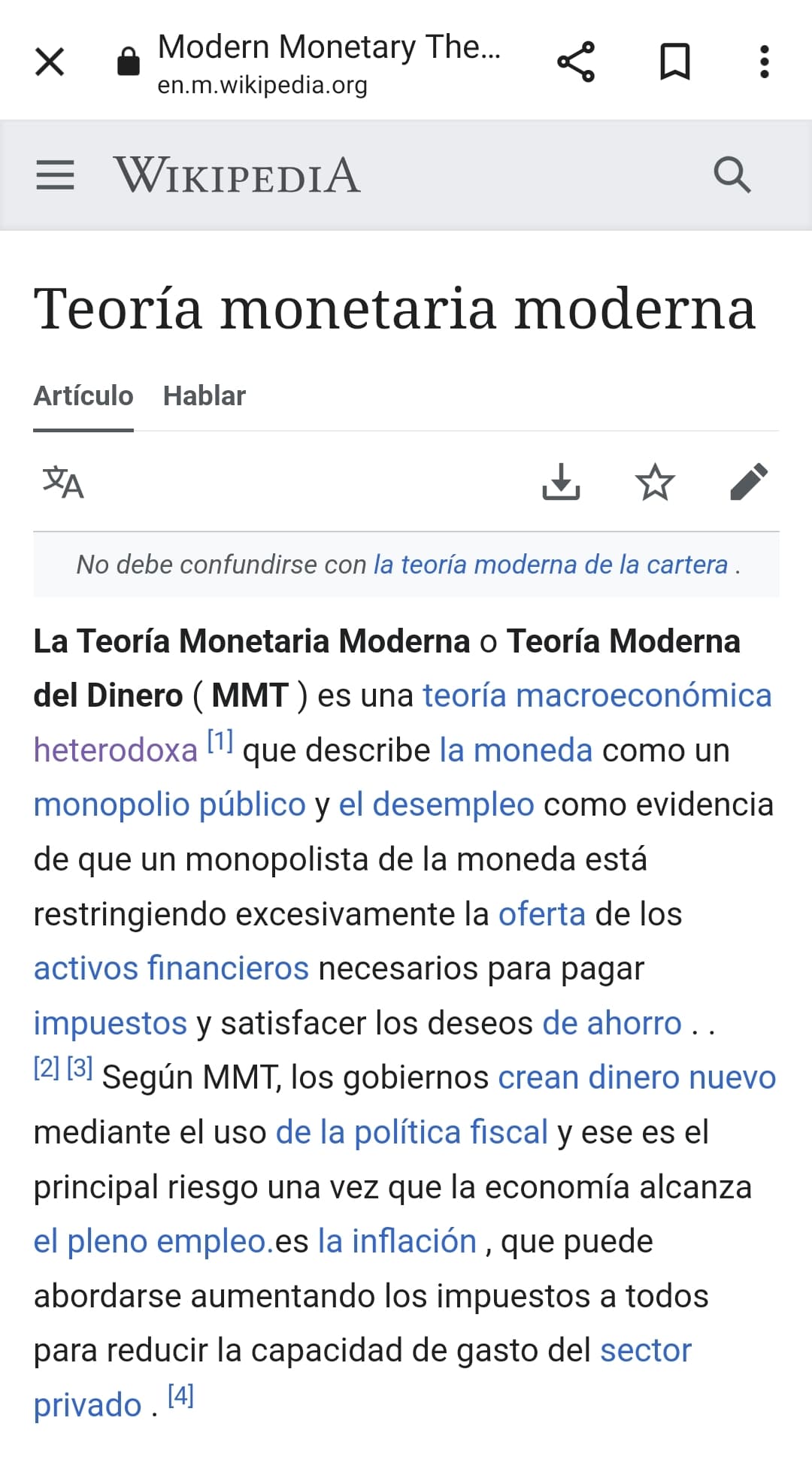
Task: Jump to reference [4]
Action: [x=180, y=1396]
